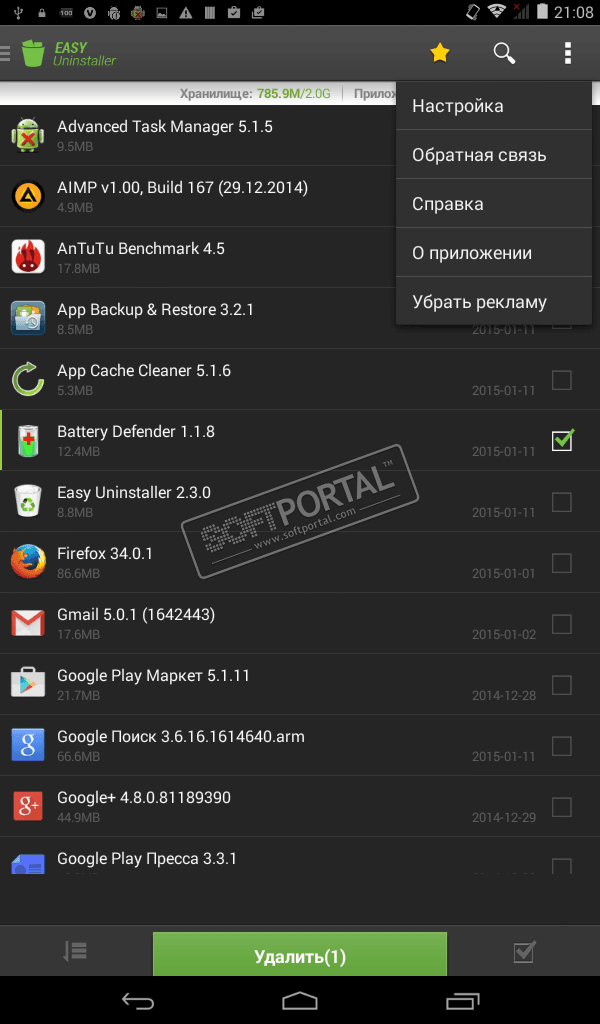Select the Gmail 5.0.1 checkbox

coord(562,624)
